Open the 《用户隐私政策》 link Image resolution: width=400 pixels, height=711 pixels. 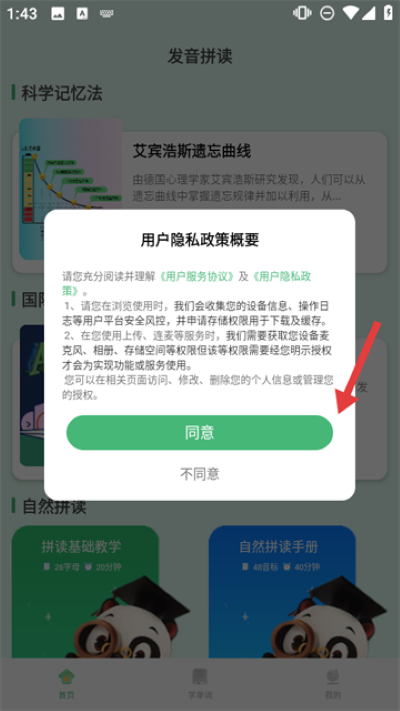281,276
